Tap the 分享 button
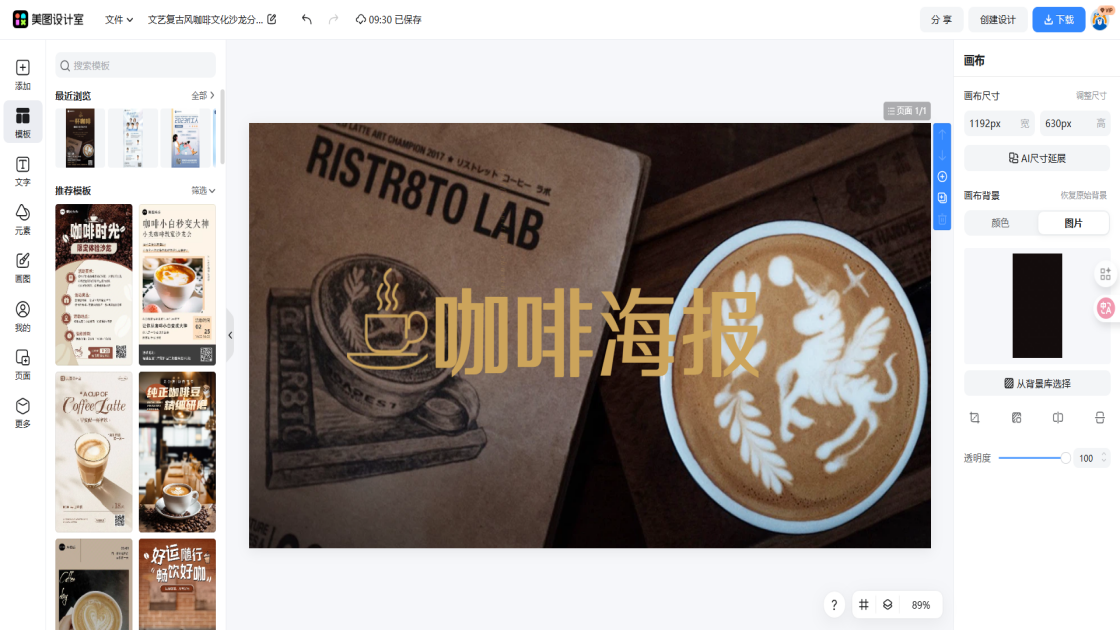 (941, 19)
